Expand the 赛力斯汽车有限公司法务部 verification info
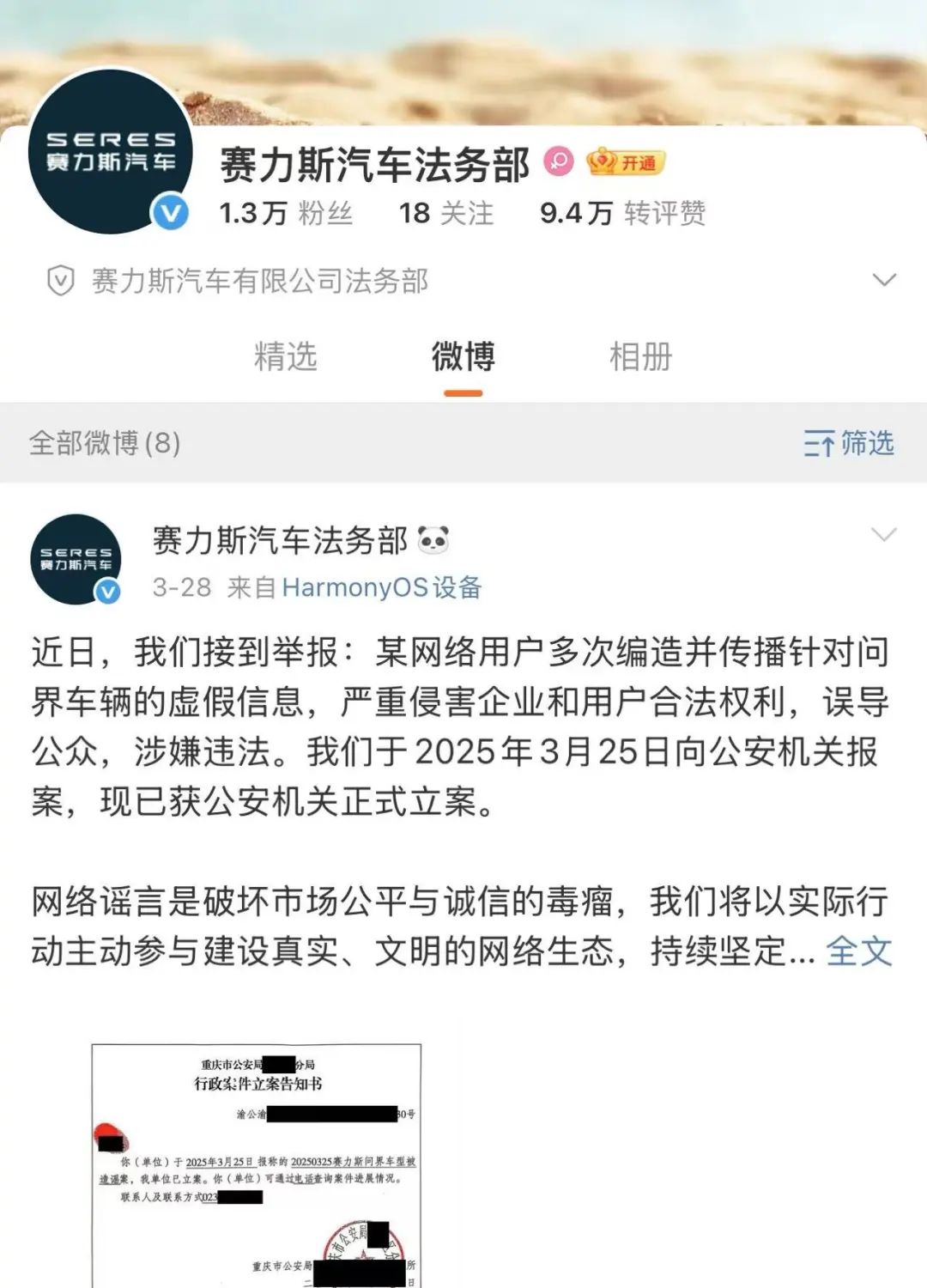Image resolution: width=927 pixels, height=1288 pixels. (x=883, y=281)
